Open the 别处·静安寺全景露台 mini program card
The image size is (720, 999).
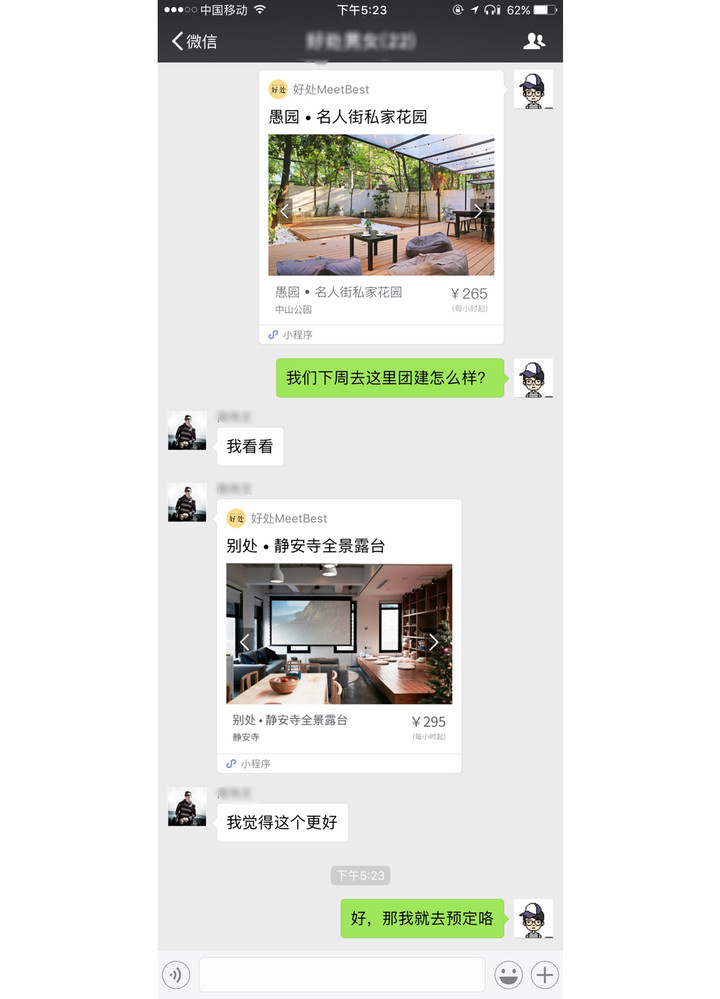pos(339,633)
